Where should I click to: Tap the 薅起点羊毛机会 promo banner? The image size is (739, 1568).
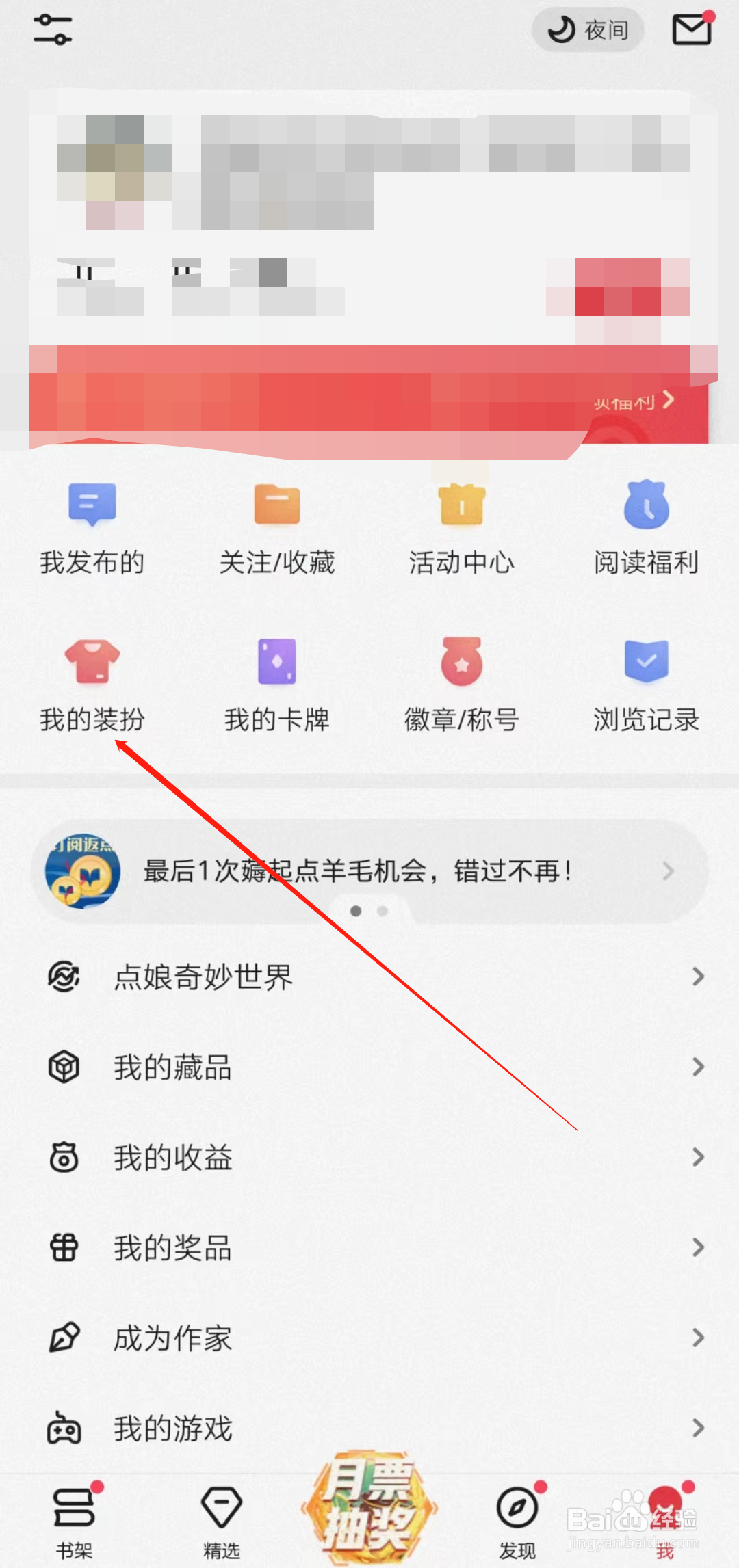coord(369,871)
